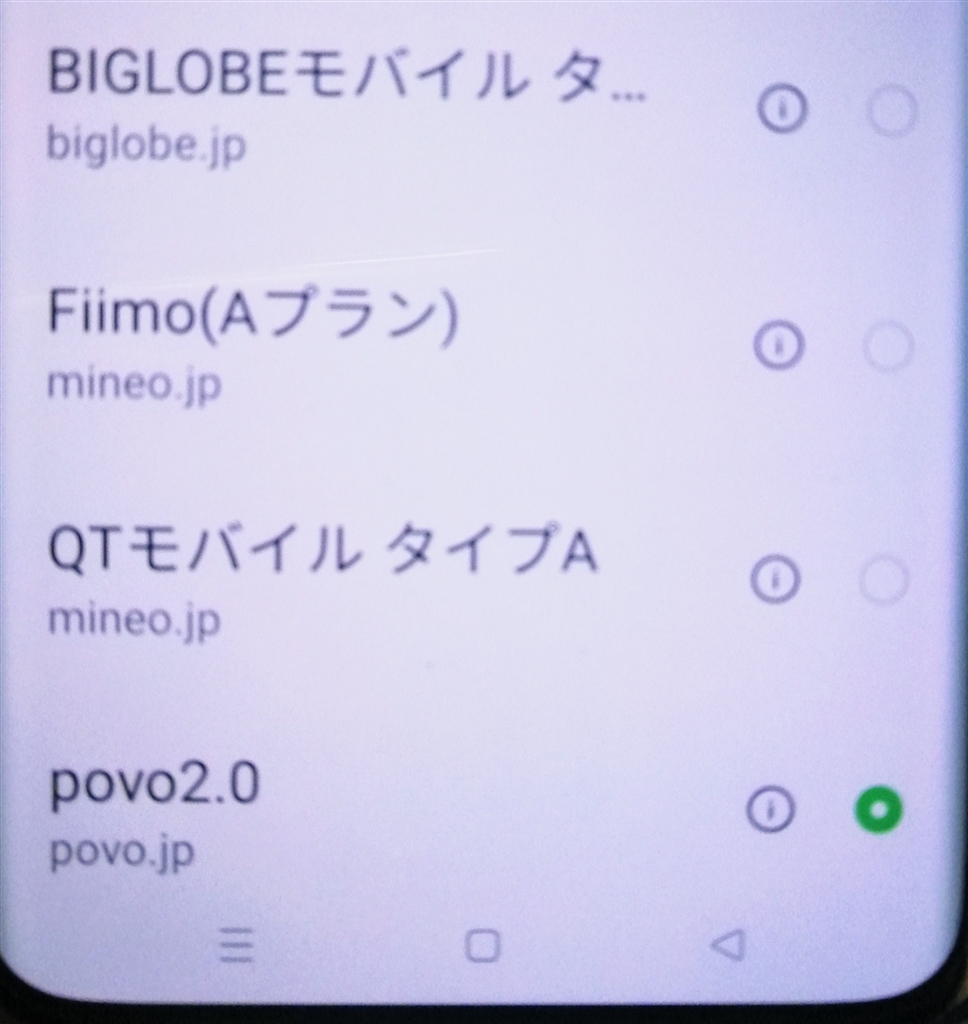View details of Fiimo(Aプラン) APN
Viewport: 968px width, 1024px height.
[x=777, y=346]
